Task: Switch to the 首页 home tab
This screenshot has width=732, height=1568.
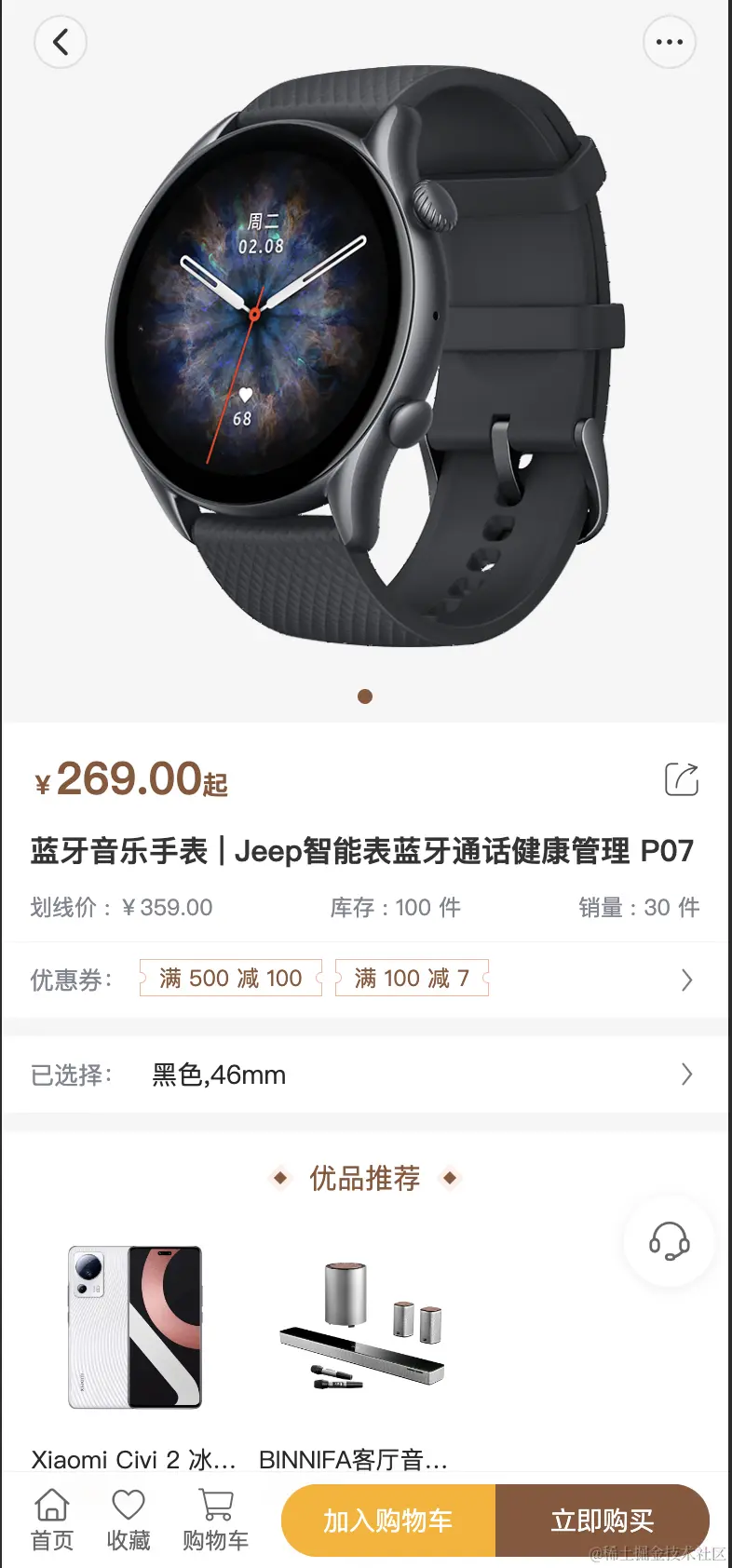Action: tap(52, 1520)
